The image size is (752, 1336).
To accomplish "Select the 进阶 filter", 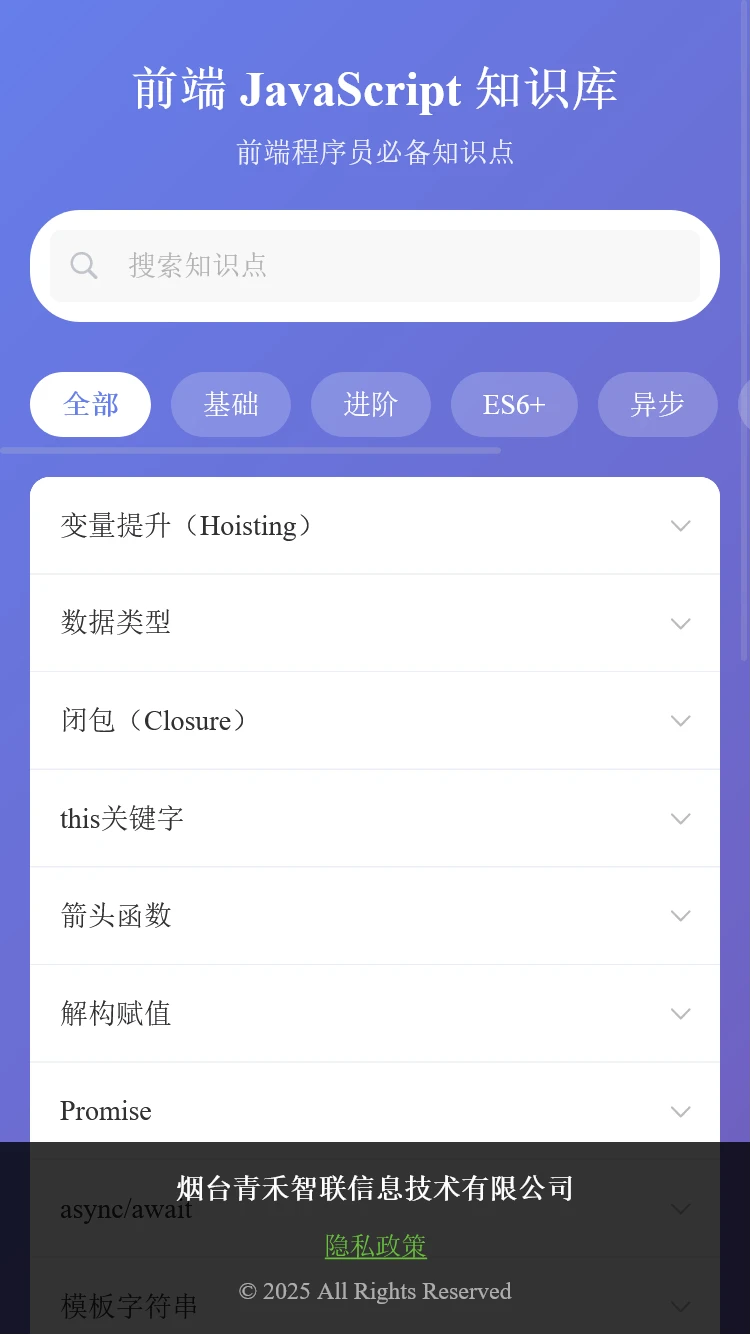I will [x=371, y=404].
